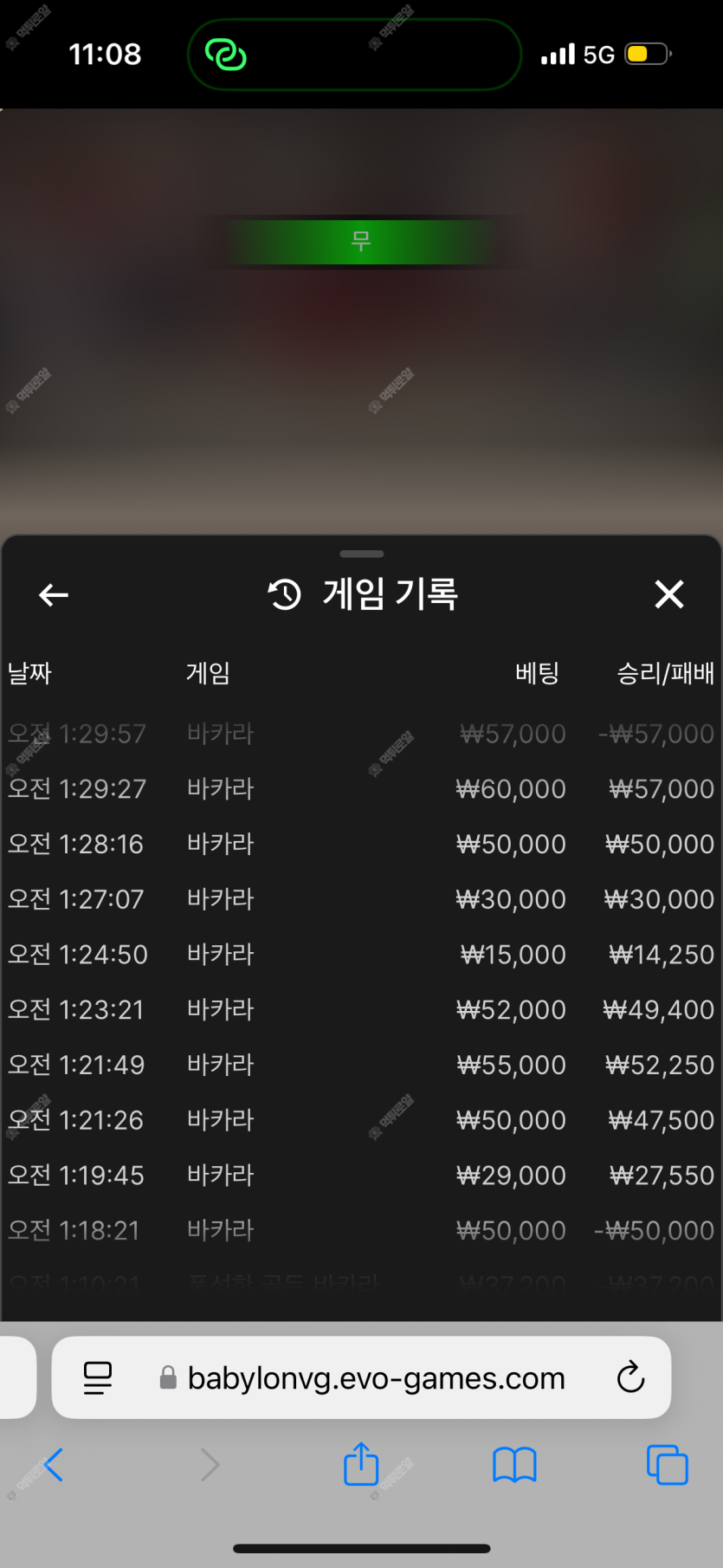This screenshot has width=723, height=1568.
Task: Open the 오전 1:18:21 바카라 record
Action: [361, 1231]
